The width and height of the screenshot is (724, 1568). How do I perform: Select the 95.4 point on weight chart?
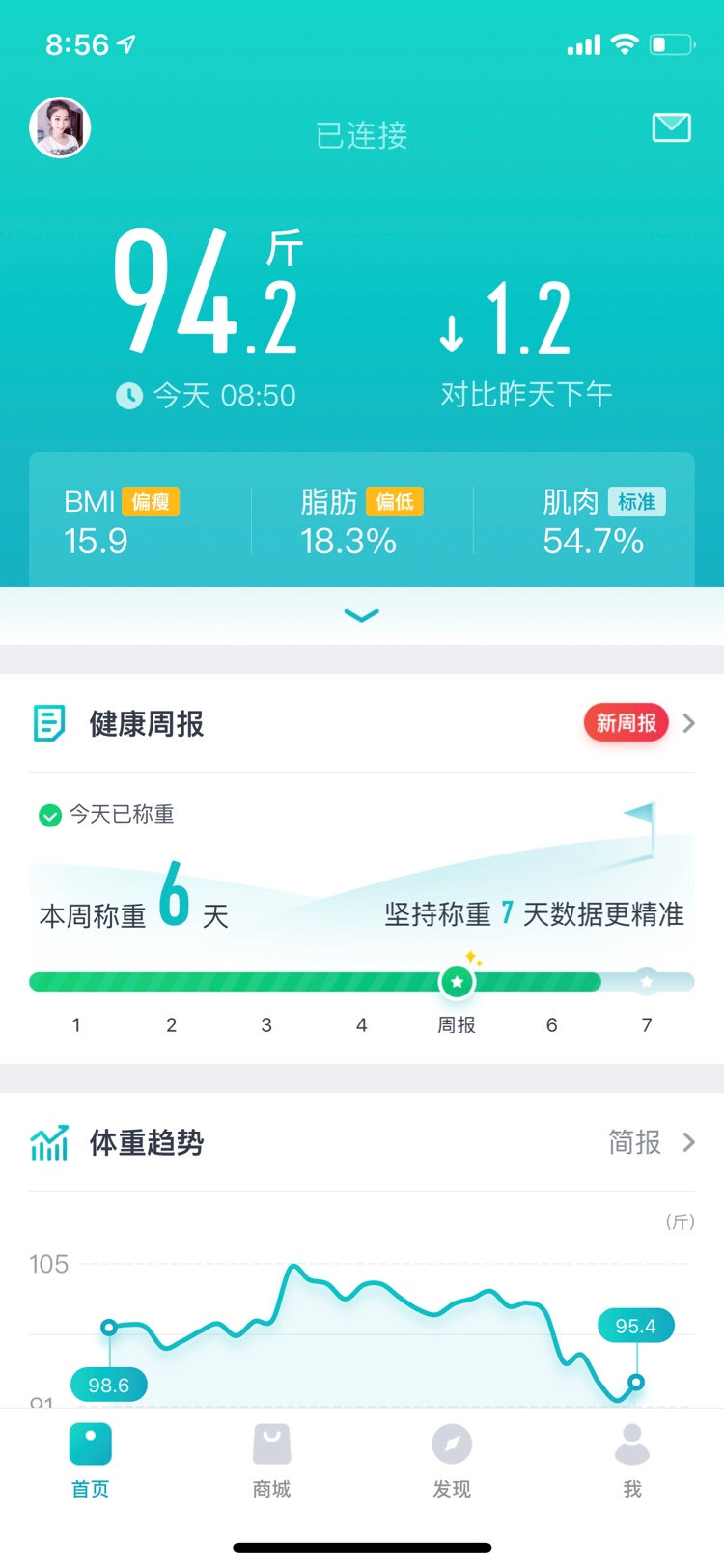click(x=636, y=1382)
